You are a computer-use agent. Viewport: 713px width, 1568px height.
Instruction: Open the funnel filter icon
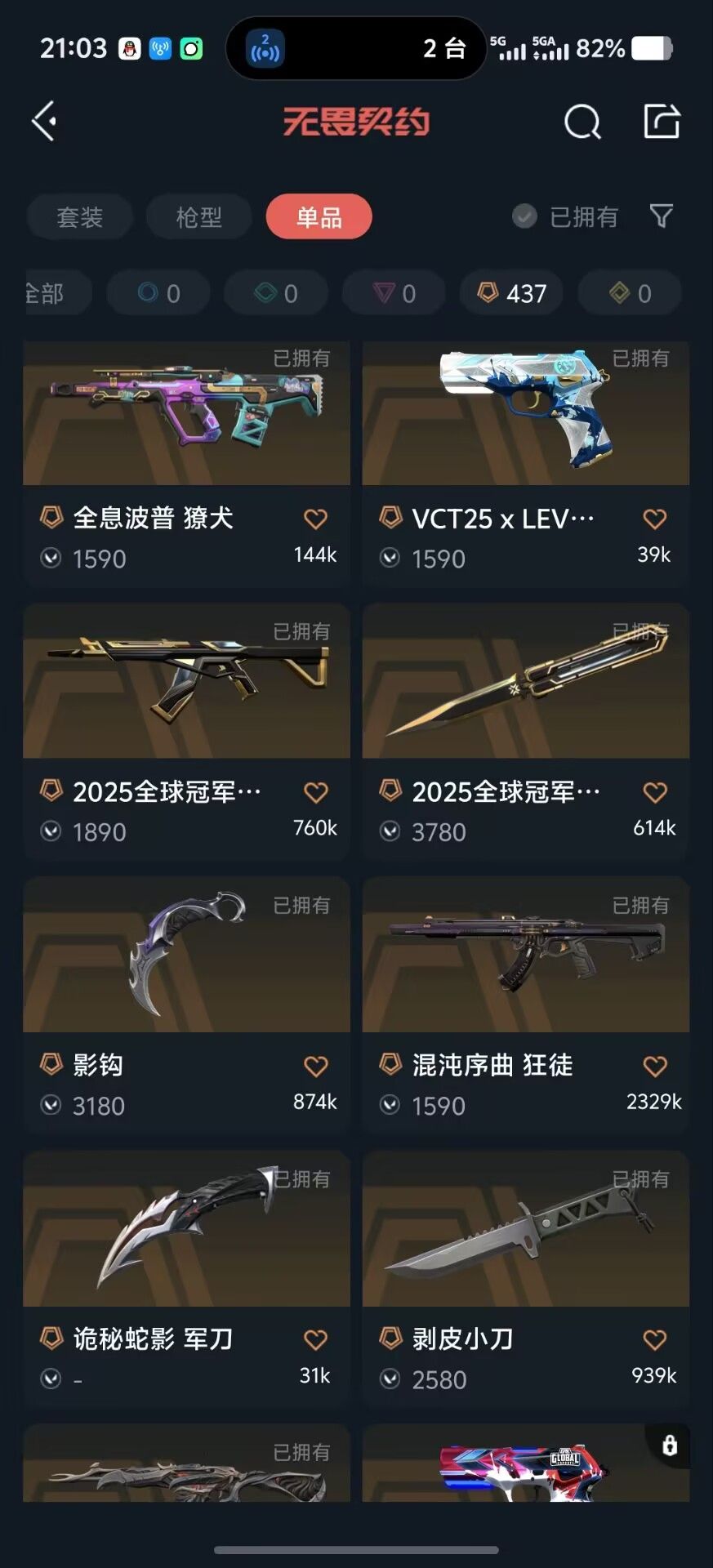tap(661, 216)
